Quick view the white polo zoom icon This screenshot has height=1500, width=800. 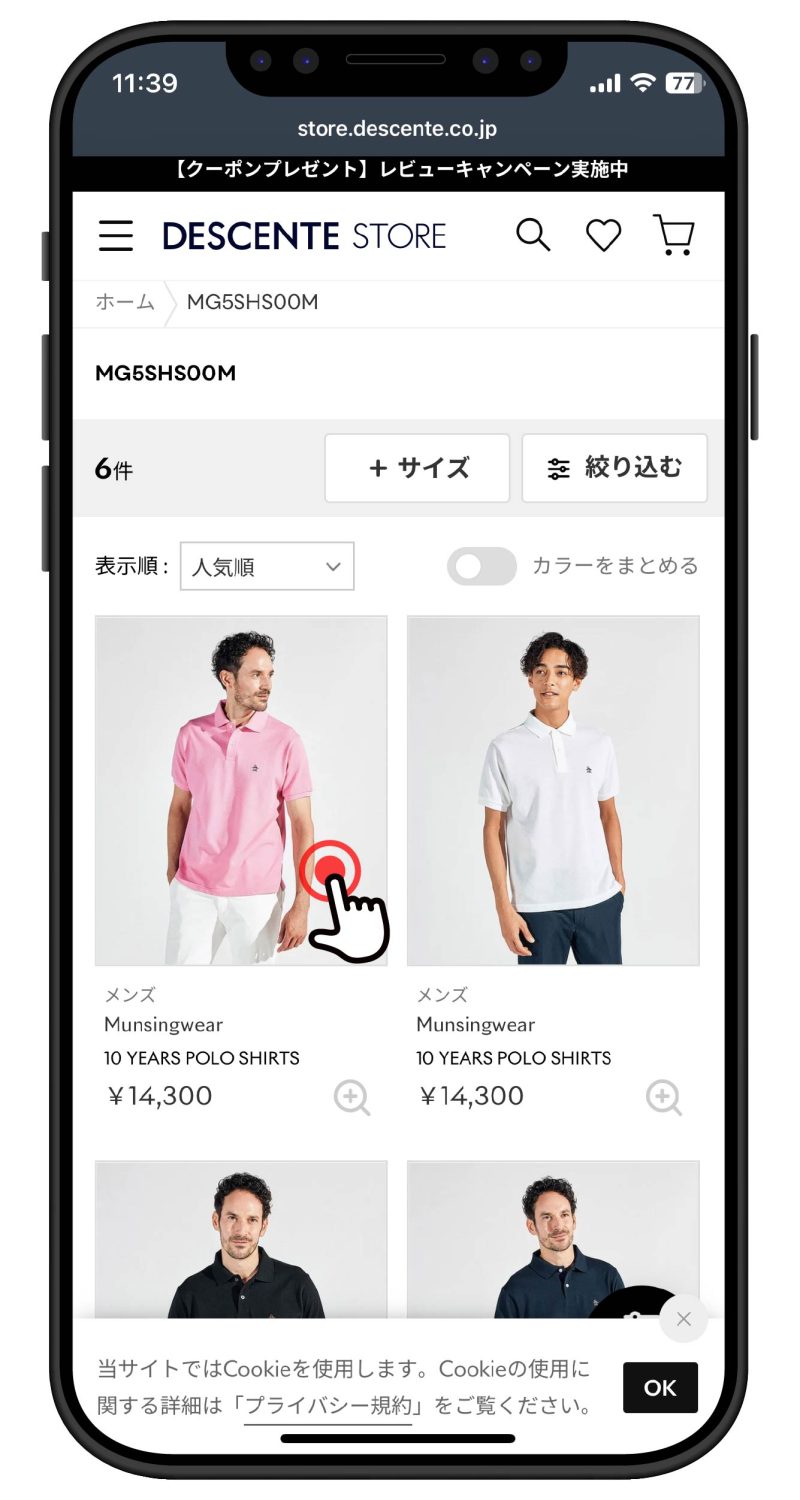pyautogui.click(x=663, y=1097)
